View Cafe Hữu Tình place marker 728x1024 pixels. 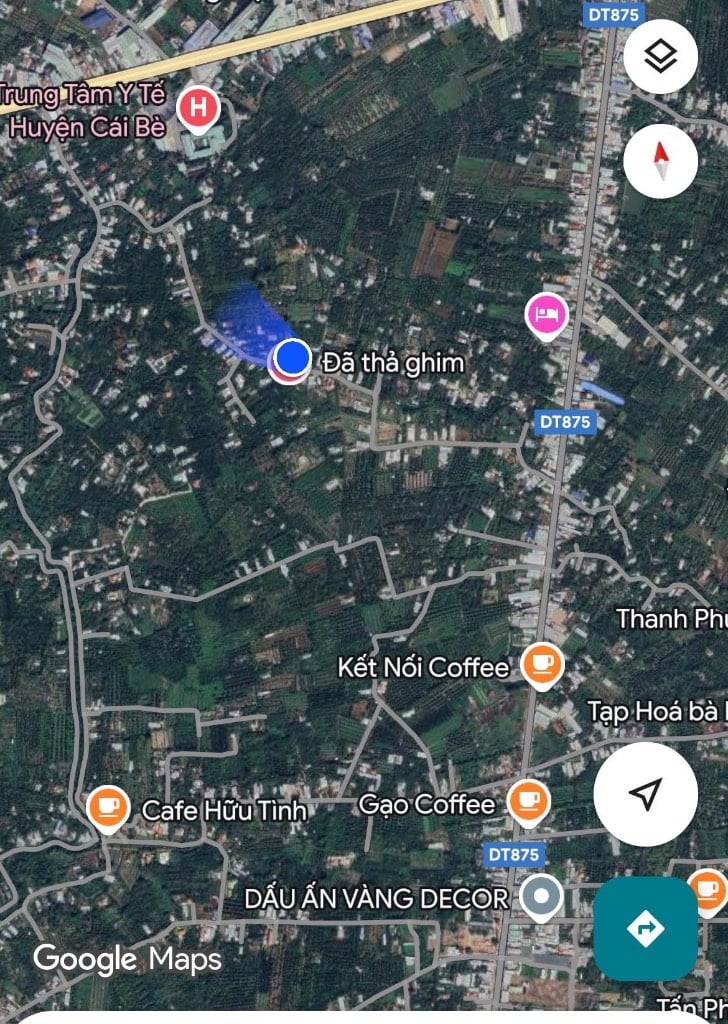coord(107,807)
